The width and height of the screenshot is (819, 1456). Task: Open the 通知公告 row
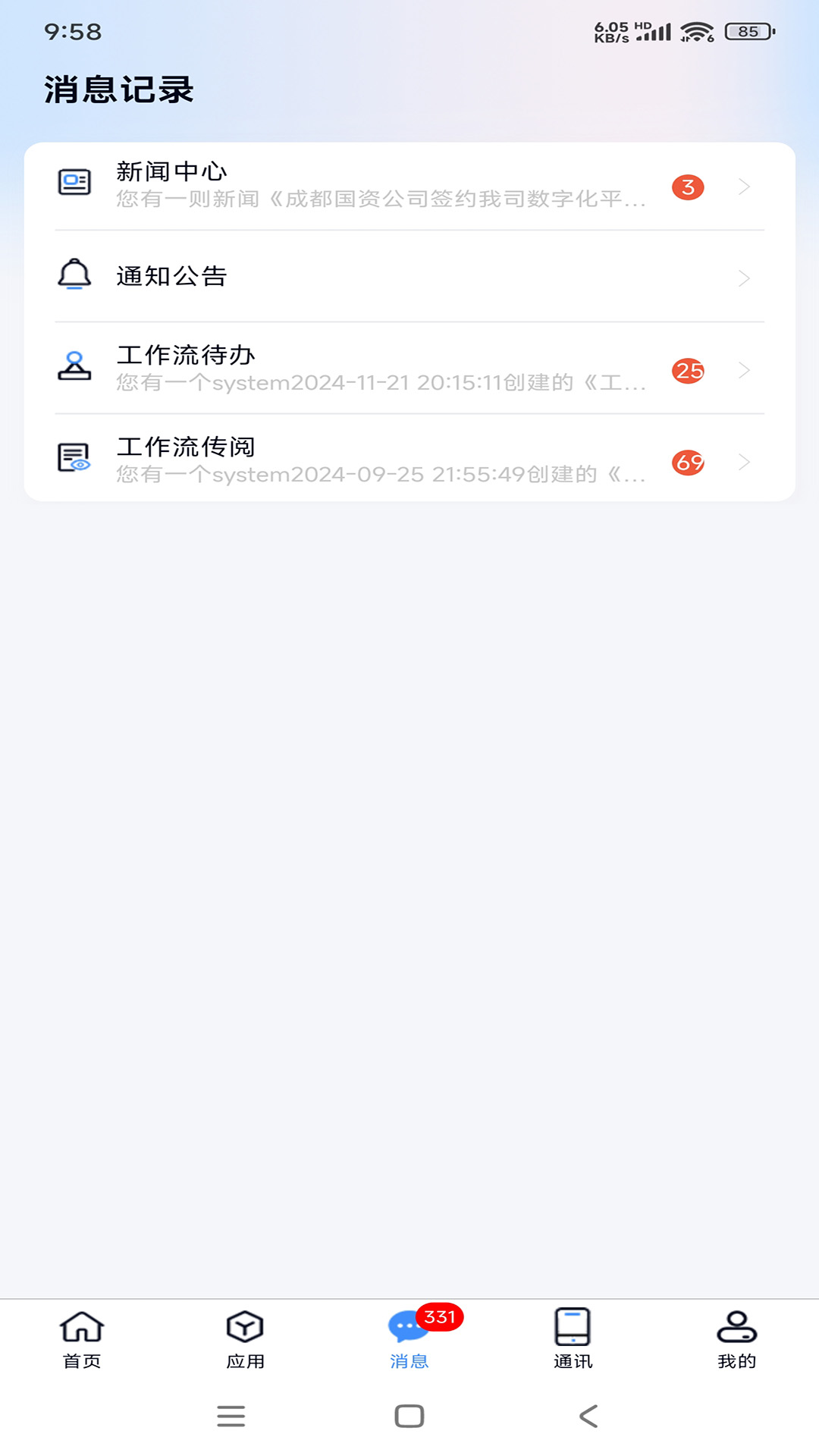click(409, 277)
